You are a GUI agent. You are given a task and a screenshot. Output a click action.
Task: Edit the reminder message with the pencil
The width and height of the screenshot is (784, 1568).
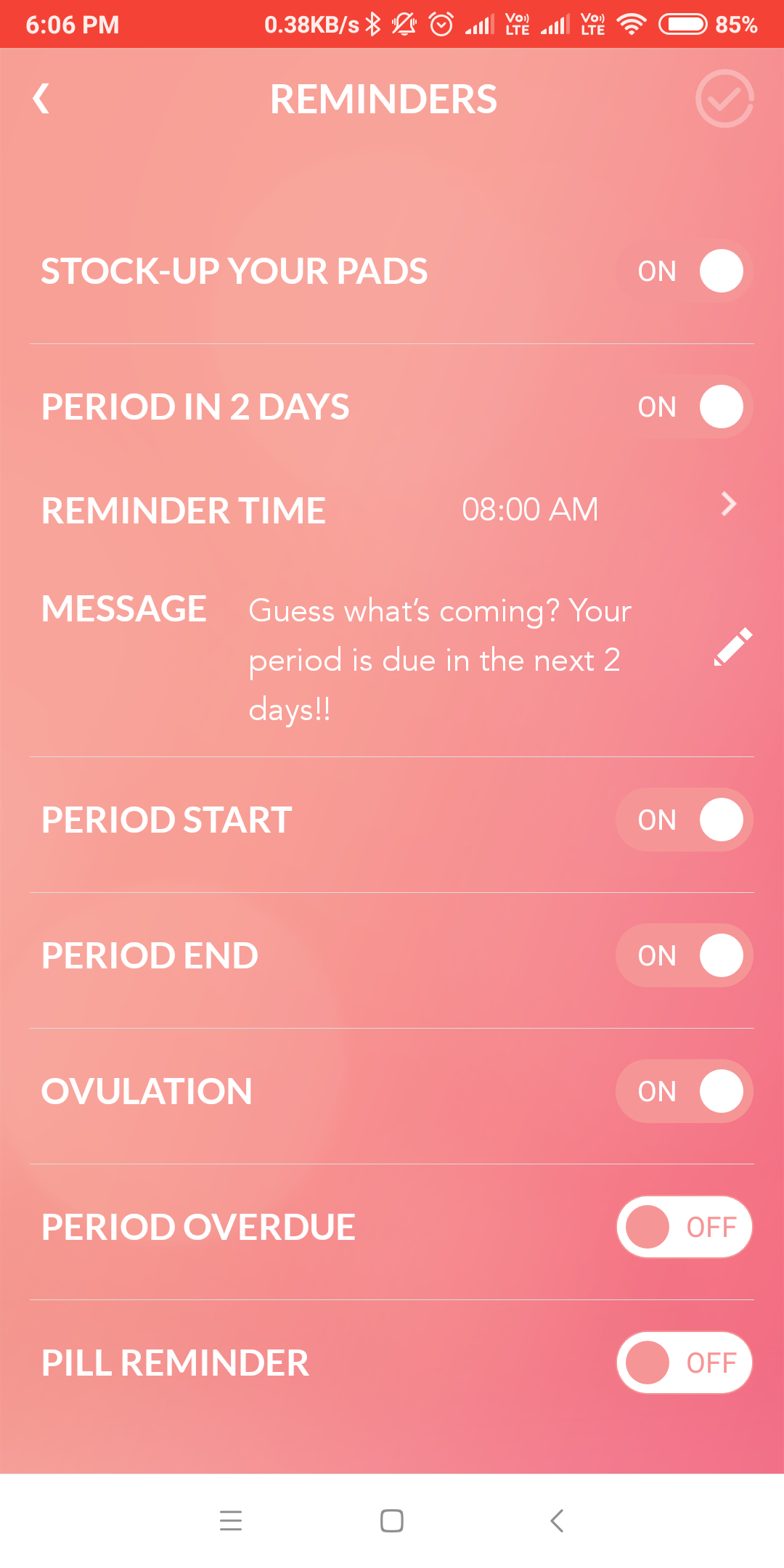[733, 648]
